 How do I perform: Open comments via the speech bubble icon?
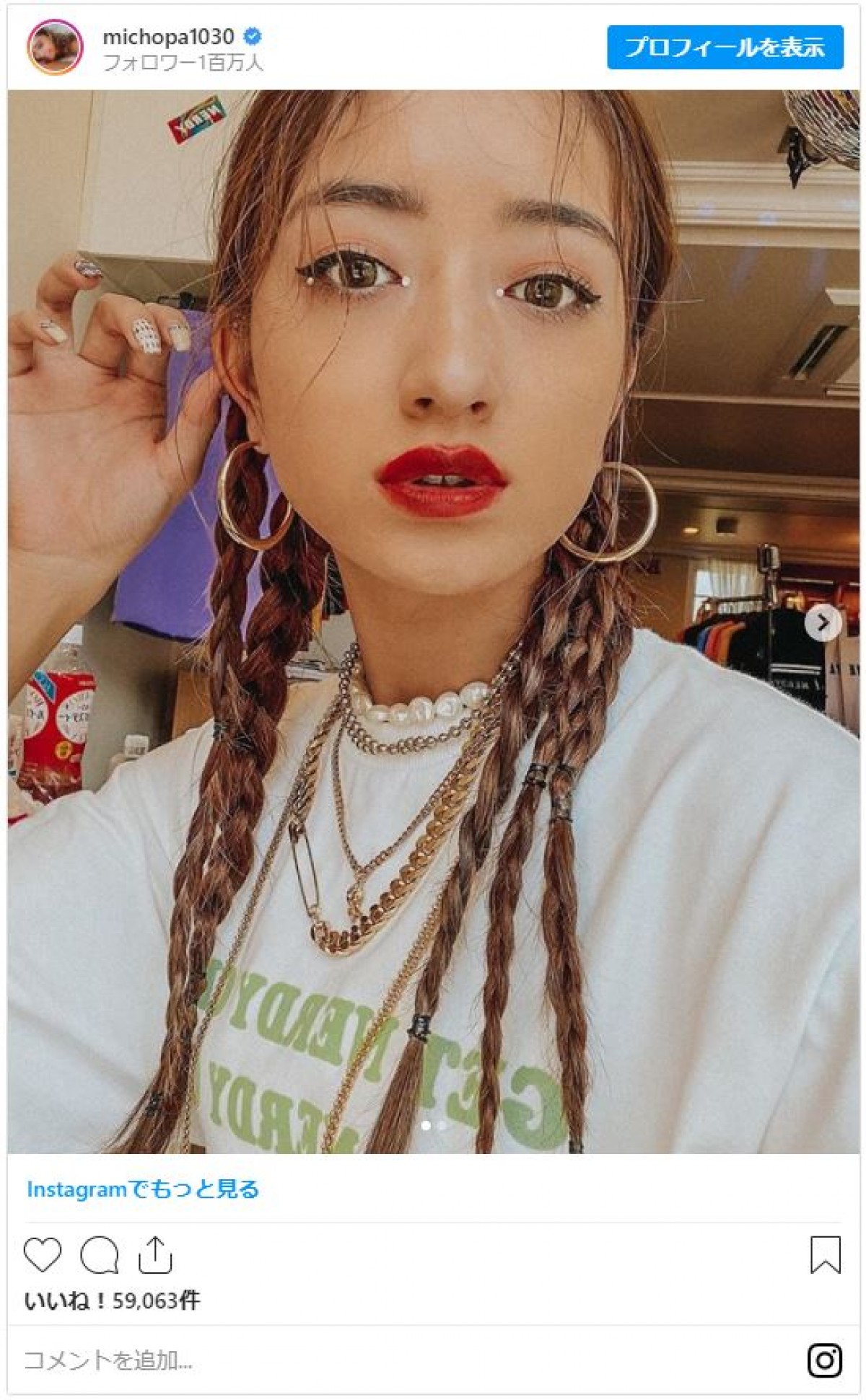point(99,1254)
